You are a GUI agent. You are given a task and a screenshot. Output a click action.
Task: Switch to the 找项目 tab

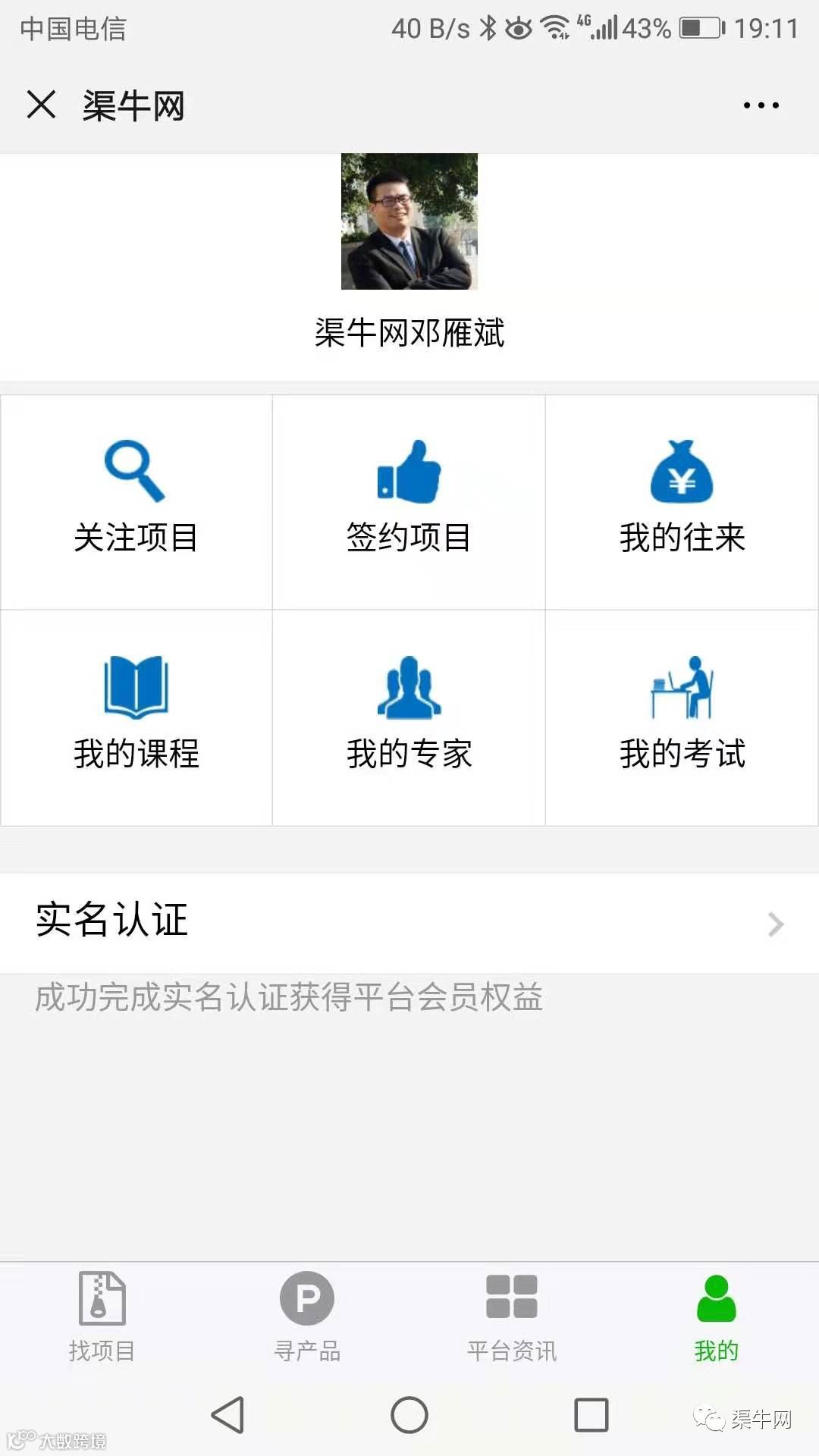coord(102,1316)
